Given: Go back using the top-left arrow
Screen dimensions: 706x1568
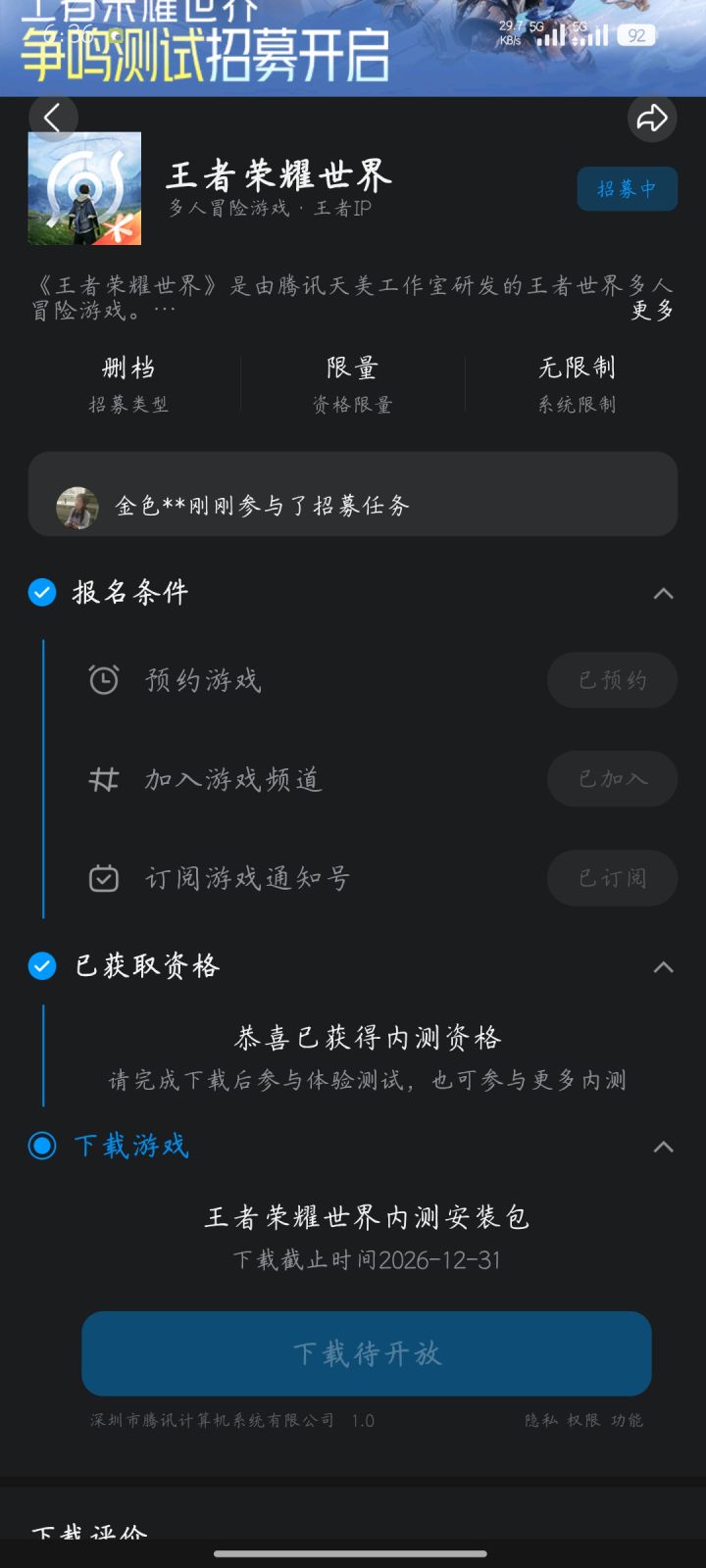Looking at the screenshot, I should [53, 119].
